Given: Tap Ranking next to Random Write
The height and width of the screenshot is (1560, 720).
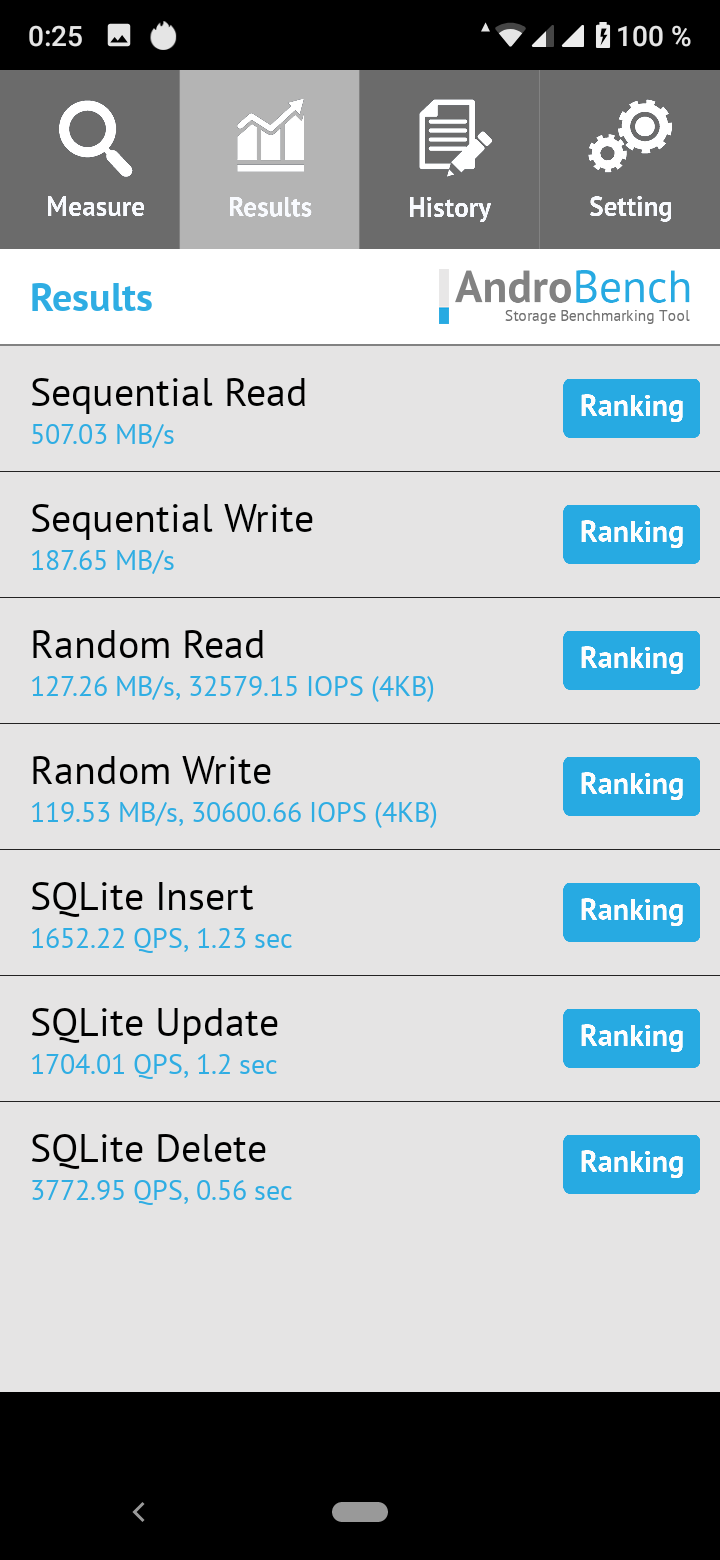Looking at the screenshot, I should click(631, 786).
